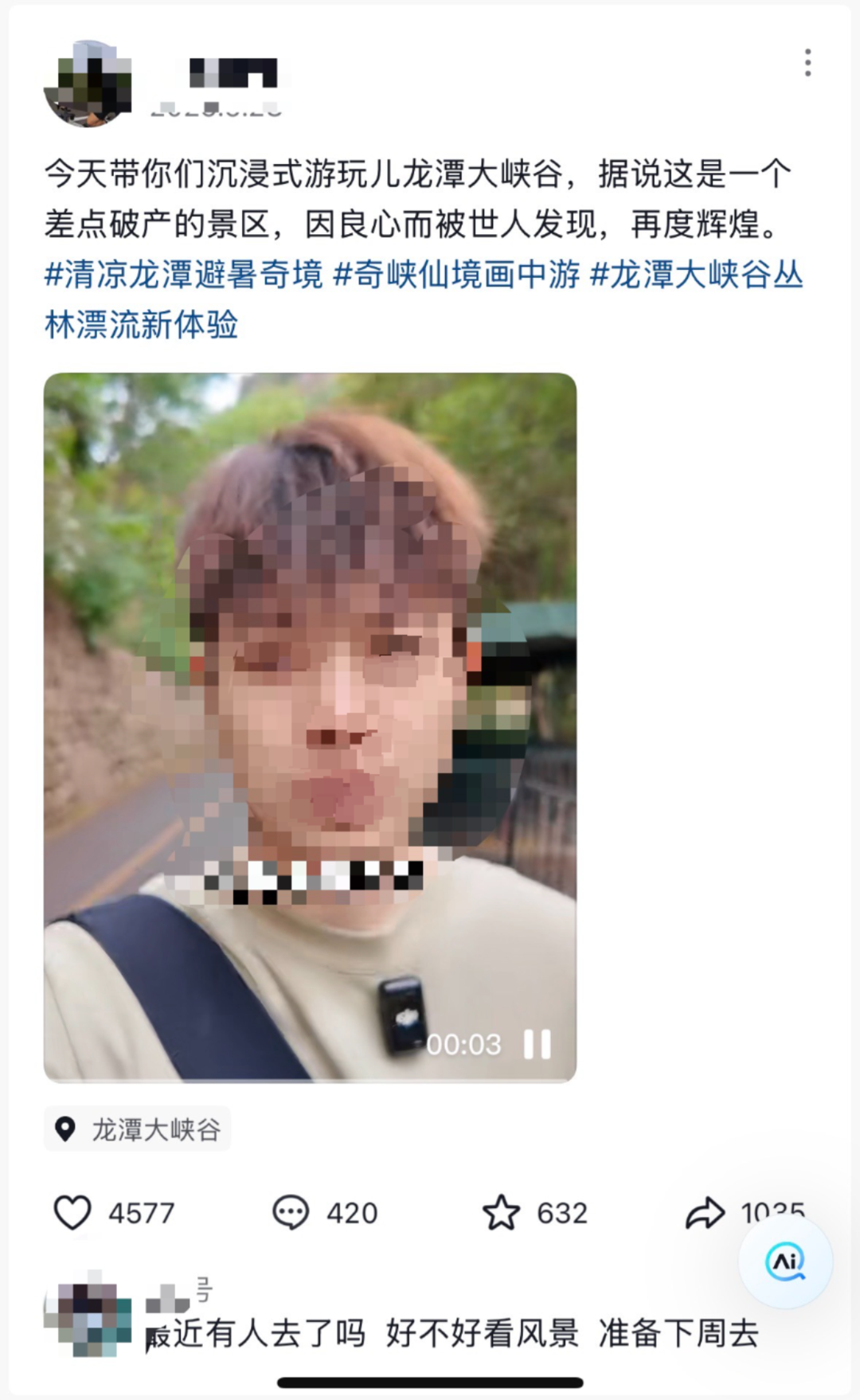Open hashtag #奇峡仙境画中游
The width and height of the screenshot is (860, 1400).
(456, 275)
